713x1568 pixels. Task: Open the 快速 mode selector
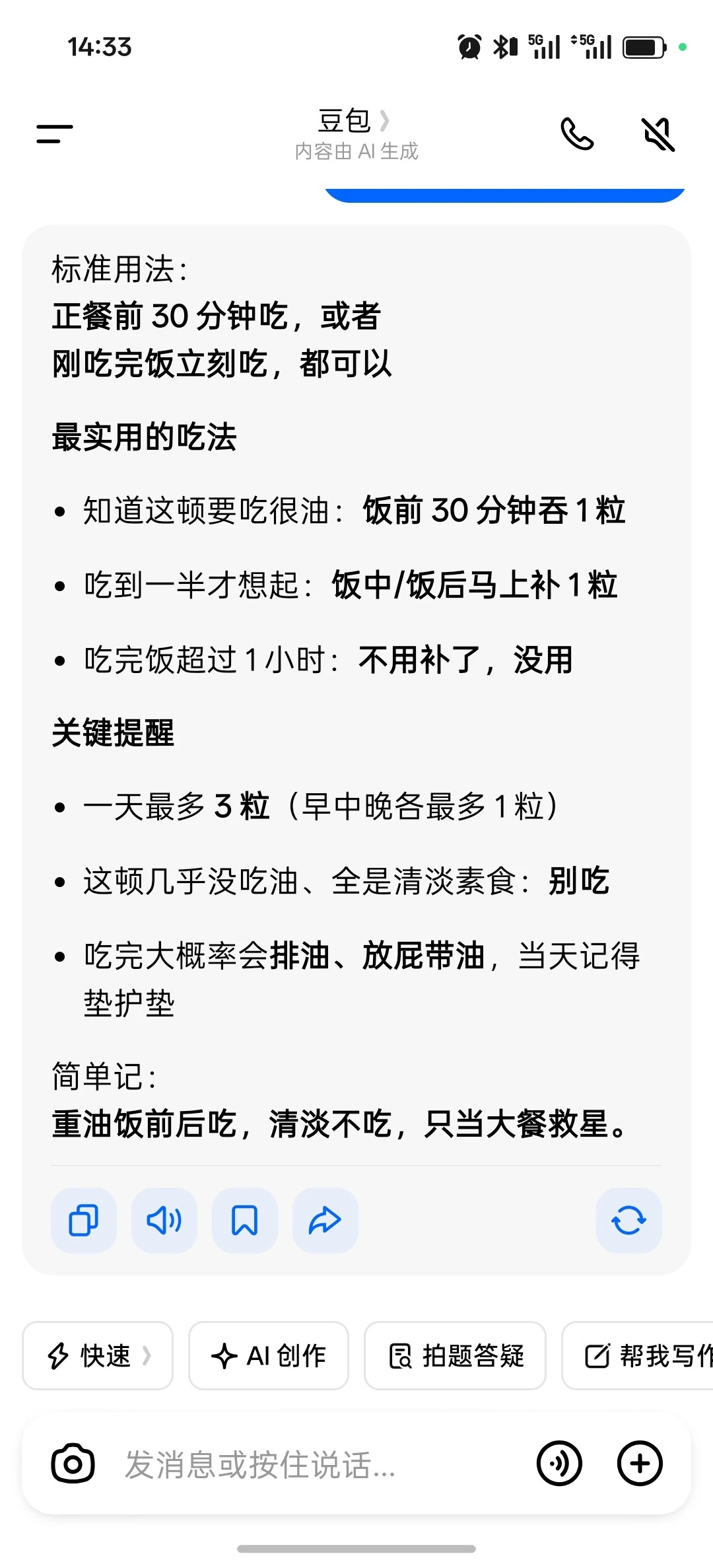click(x=98, y=1356)
